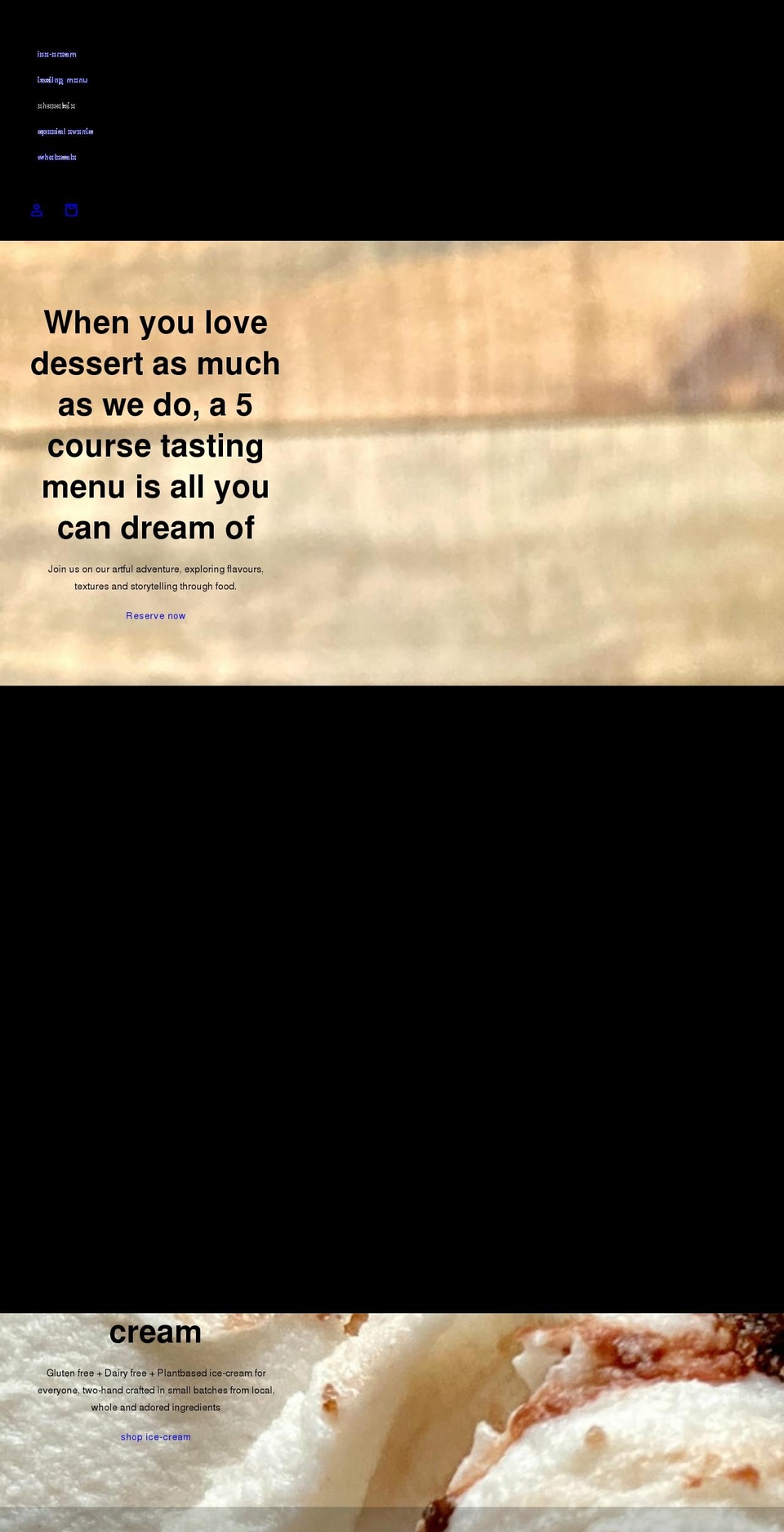Open the wholesale link

tap(56, 157)
